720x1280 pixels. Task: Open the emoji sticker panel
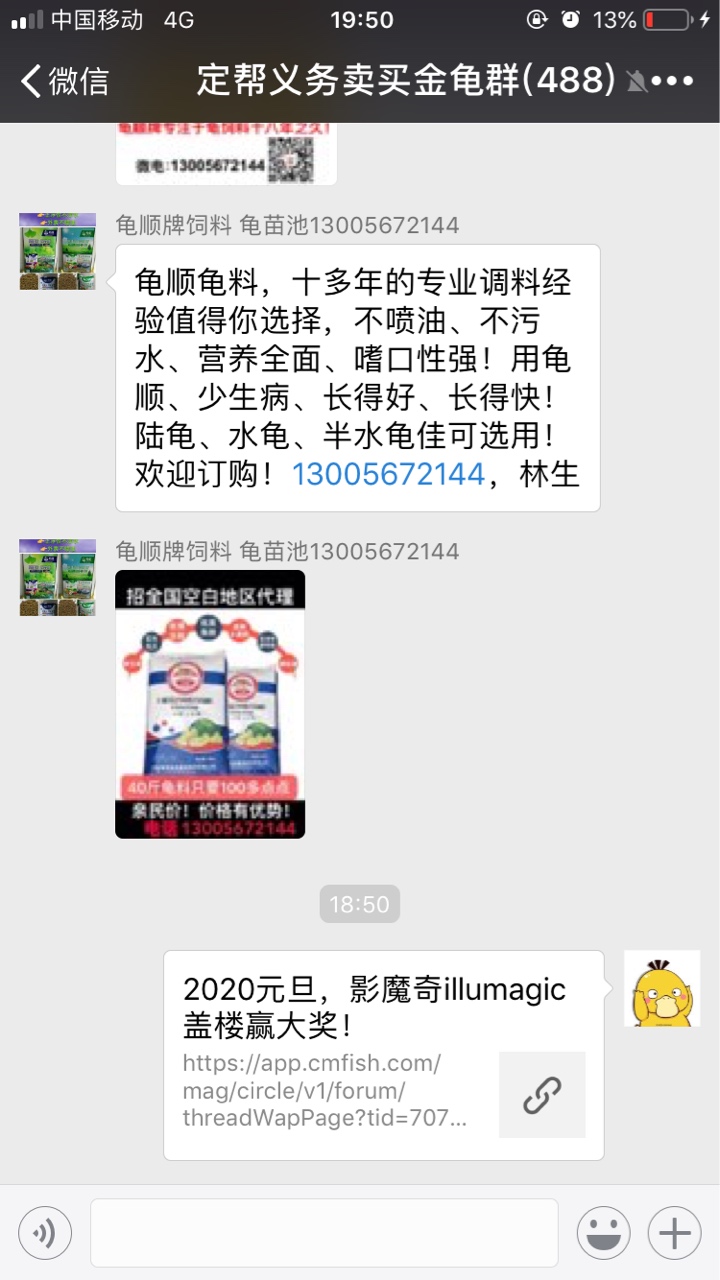tap(603, 1233)
